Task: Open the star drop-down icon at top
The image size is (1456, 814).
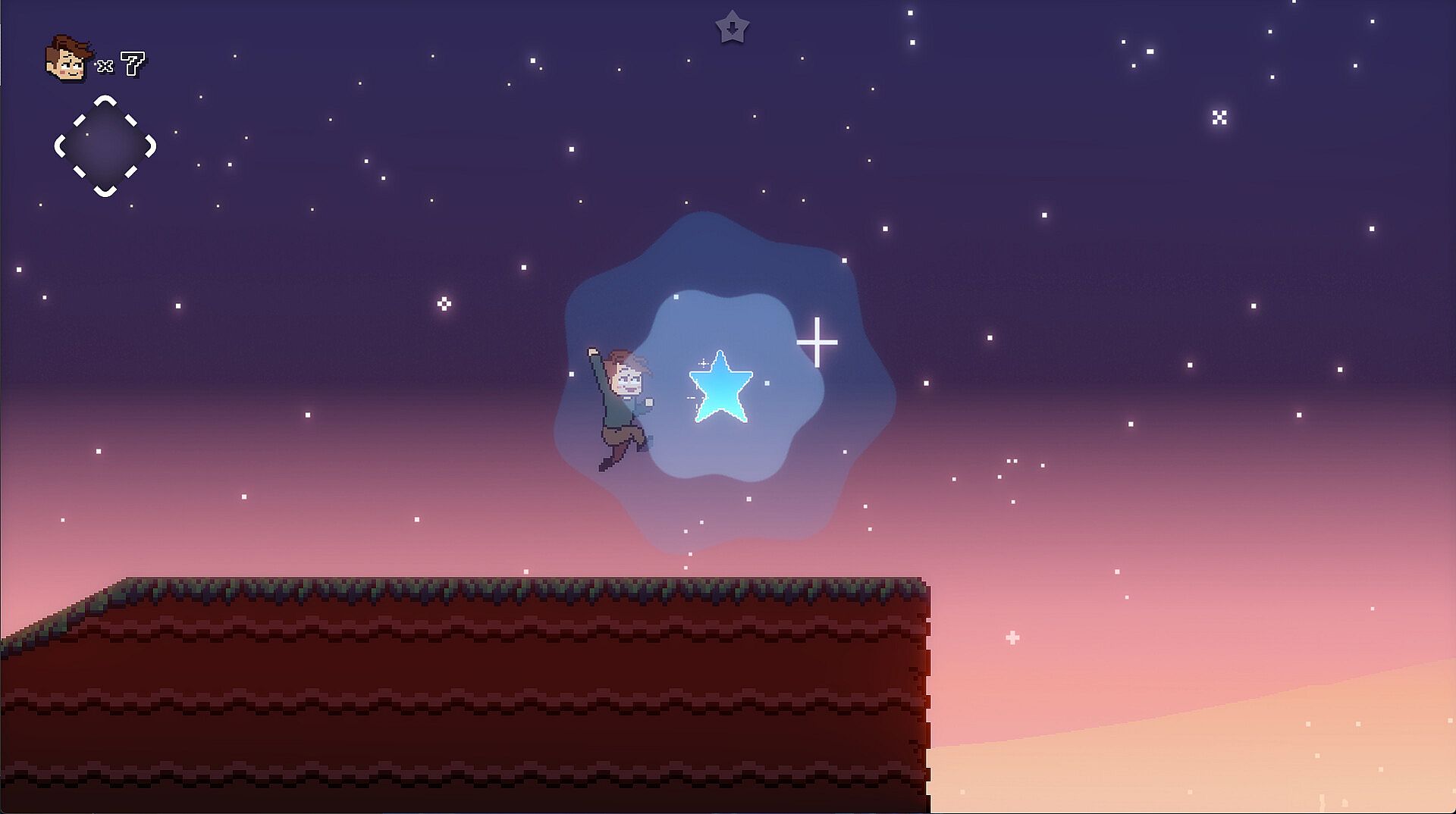Action: point(732,28)
